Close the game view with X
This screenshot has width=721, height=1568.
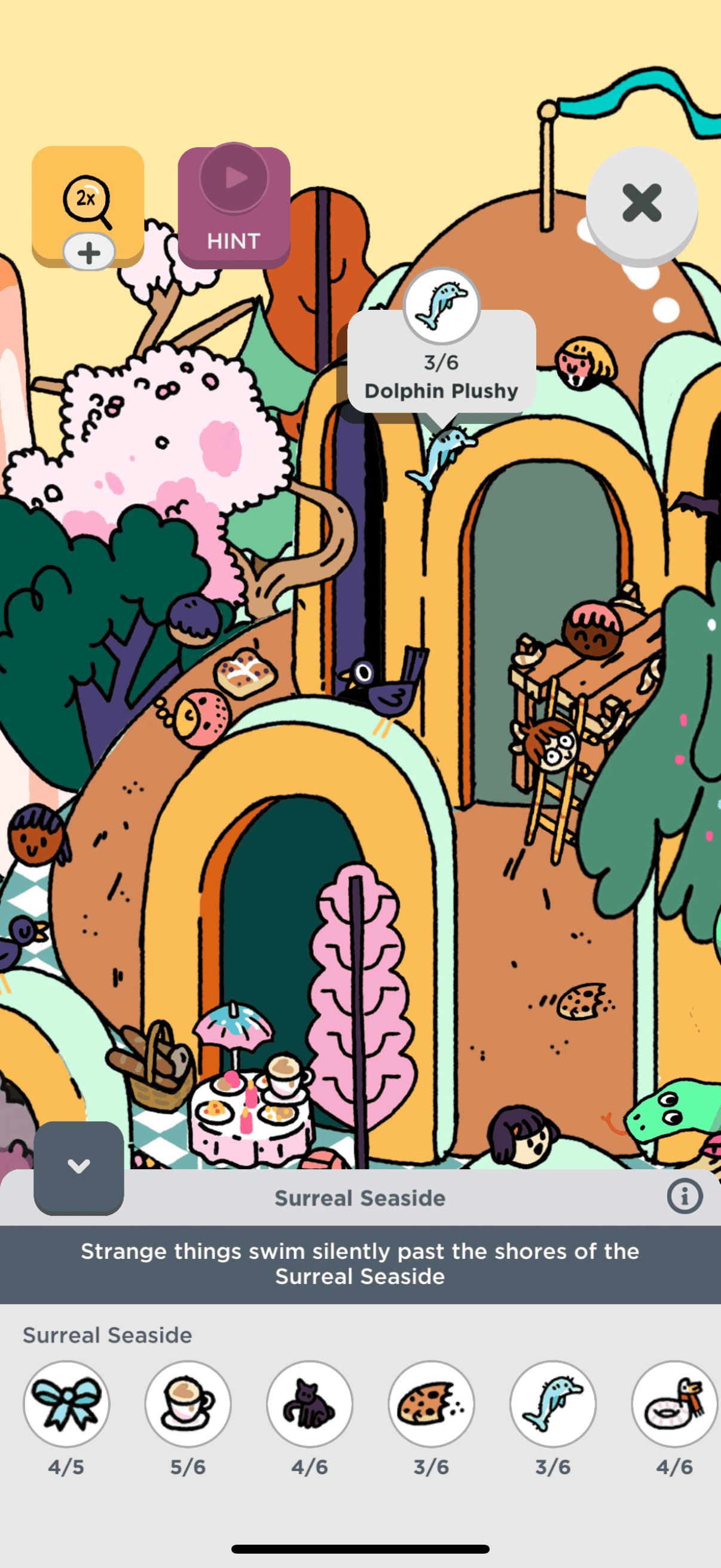pos(641,203)
